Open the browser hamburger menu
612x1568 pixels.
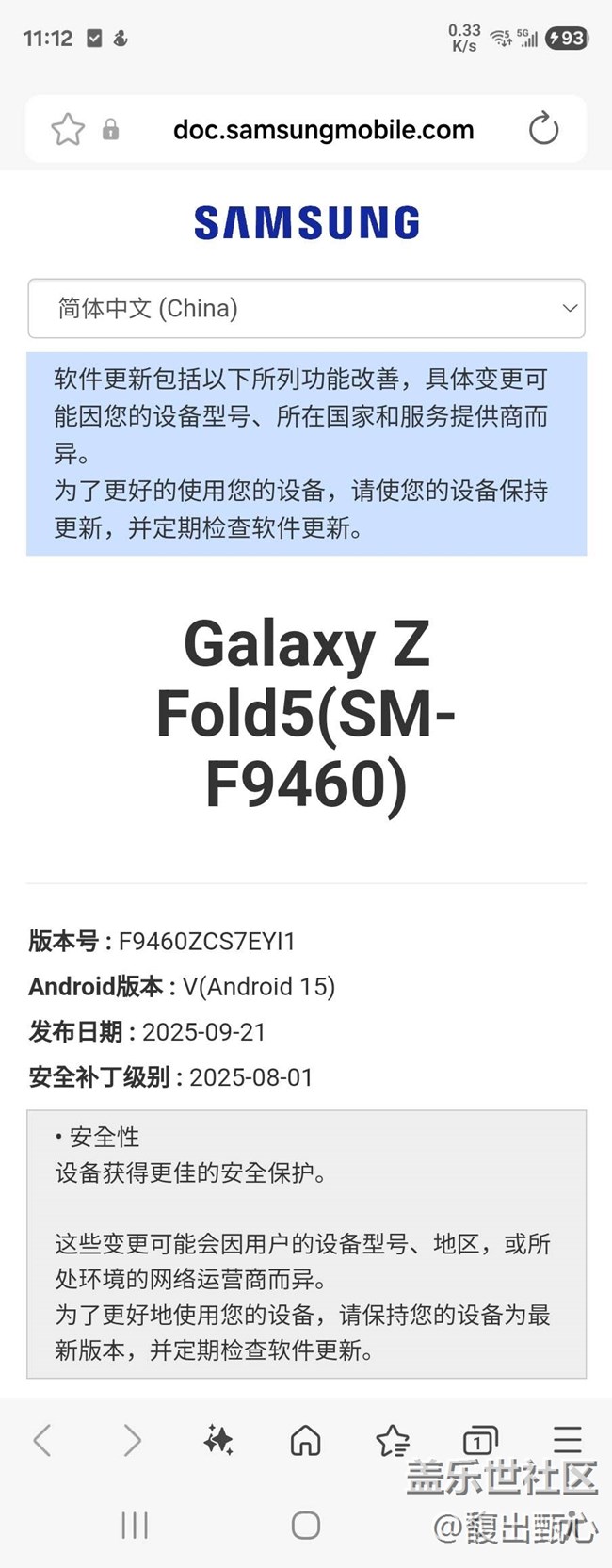(x=567, y=1438)
